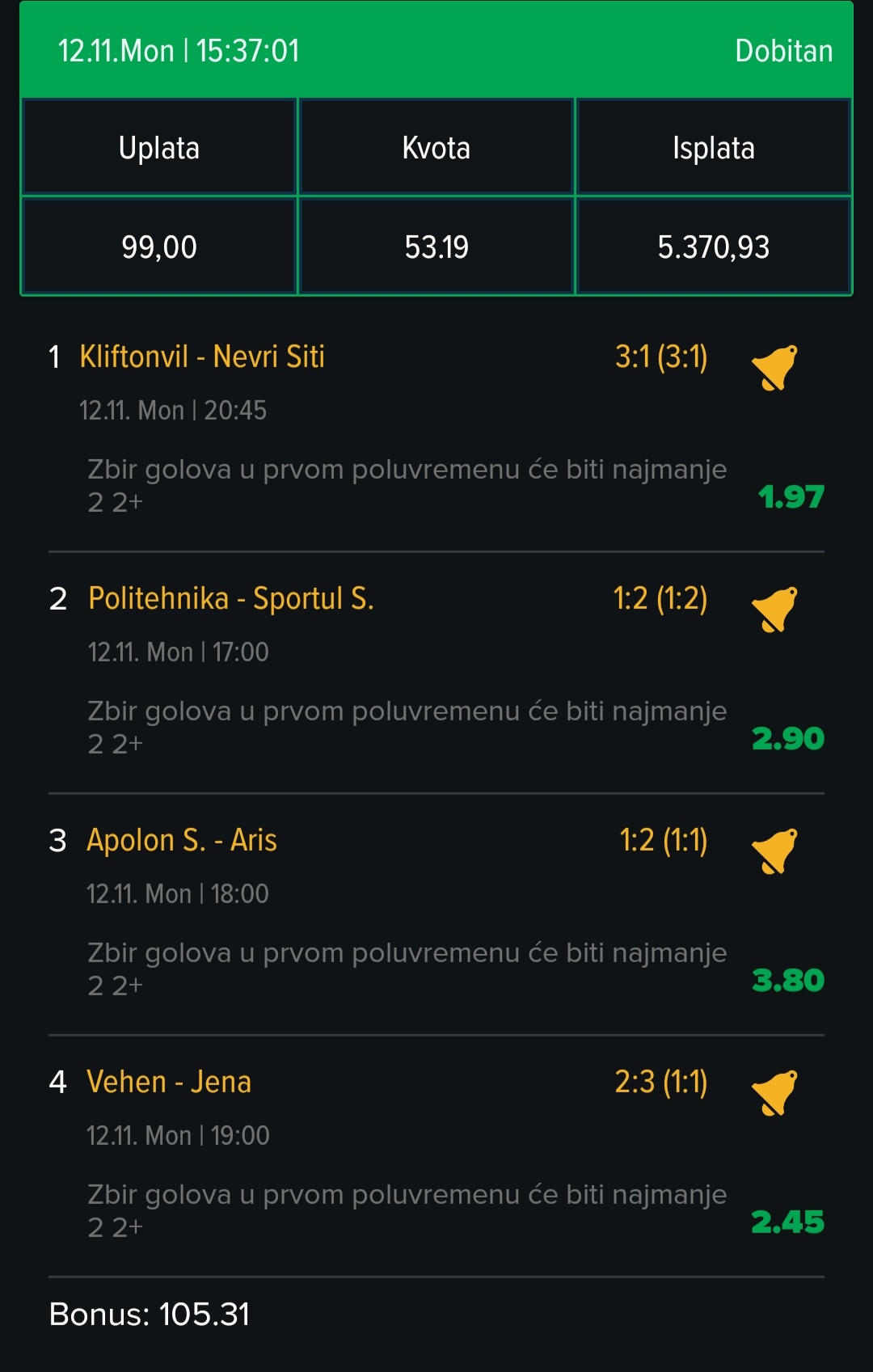The height and width of the screenshot is (1372, 873).
Task: Tap the bell icon for Apolon S. - Aris
Action: click(x=774, y=851)
